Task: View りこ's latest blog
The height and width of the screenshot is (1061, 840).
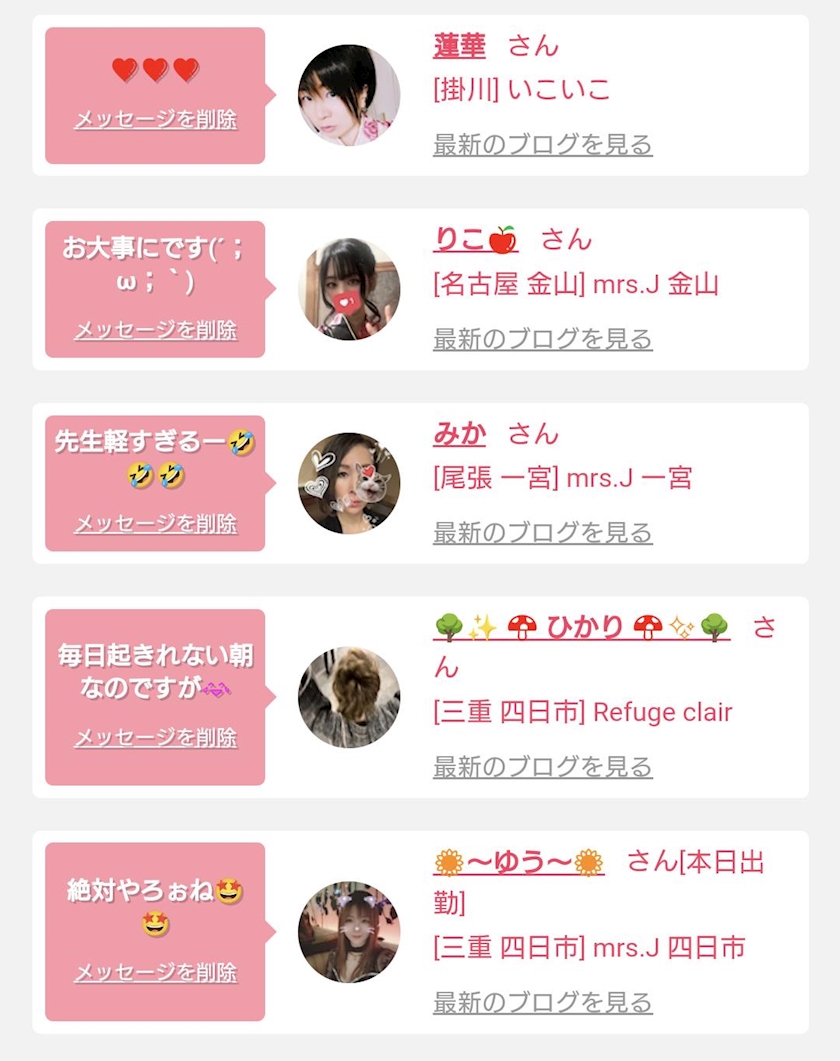Action: pos(542,339)
